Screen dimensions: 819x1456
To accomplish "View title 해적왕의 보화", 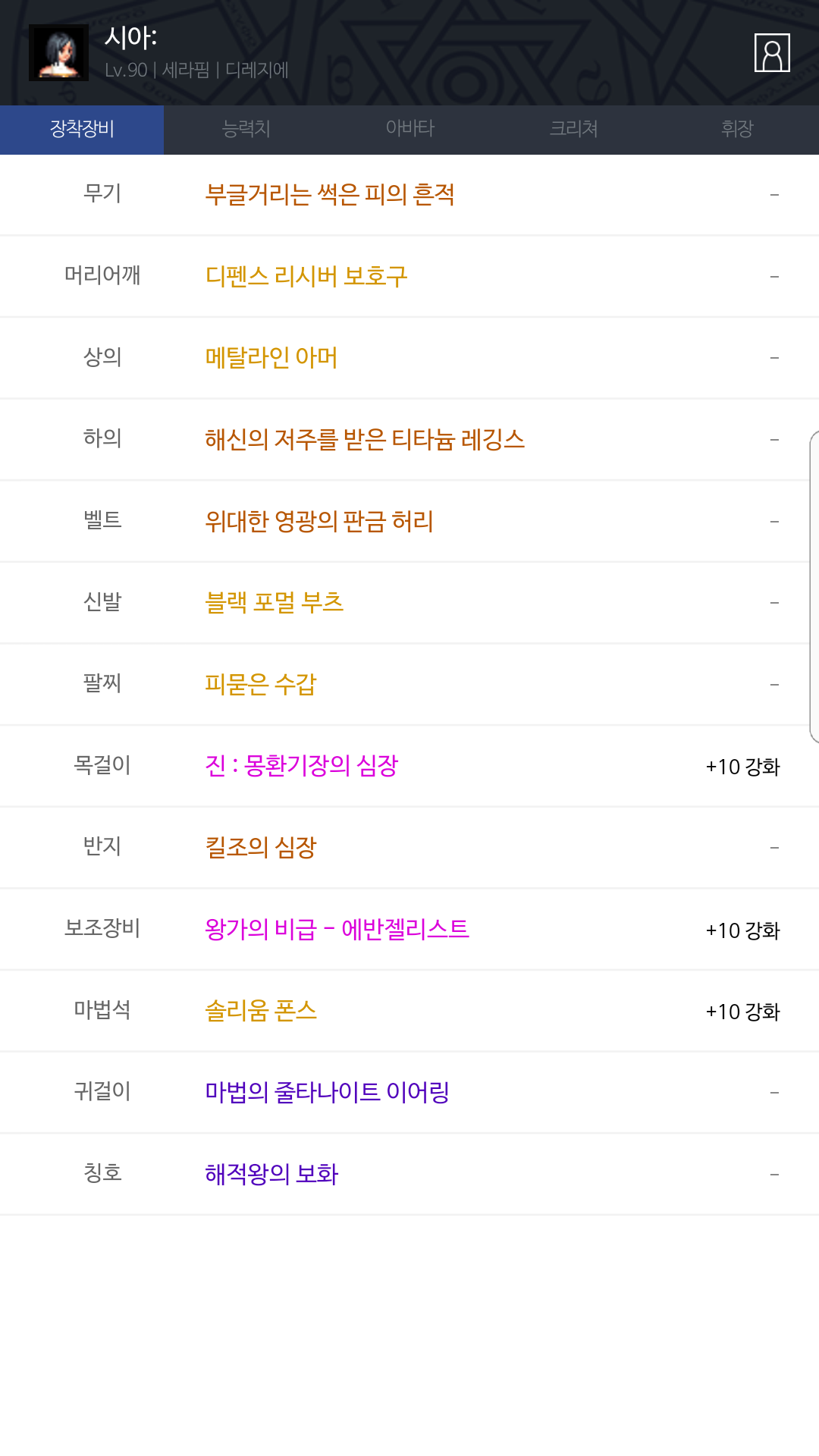I will [271, 1175].
